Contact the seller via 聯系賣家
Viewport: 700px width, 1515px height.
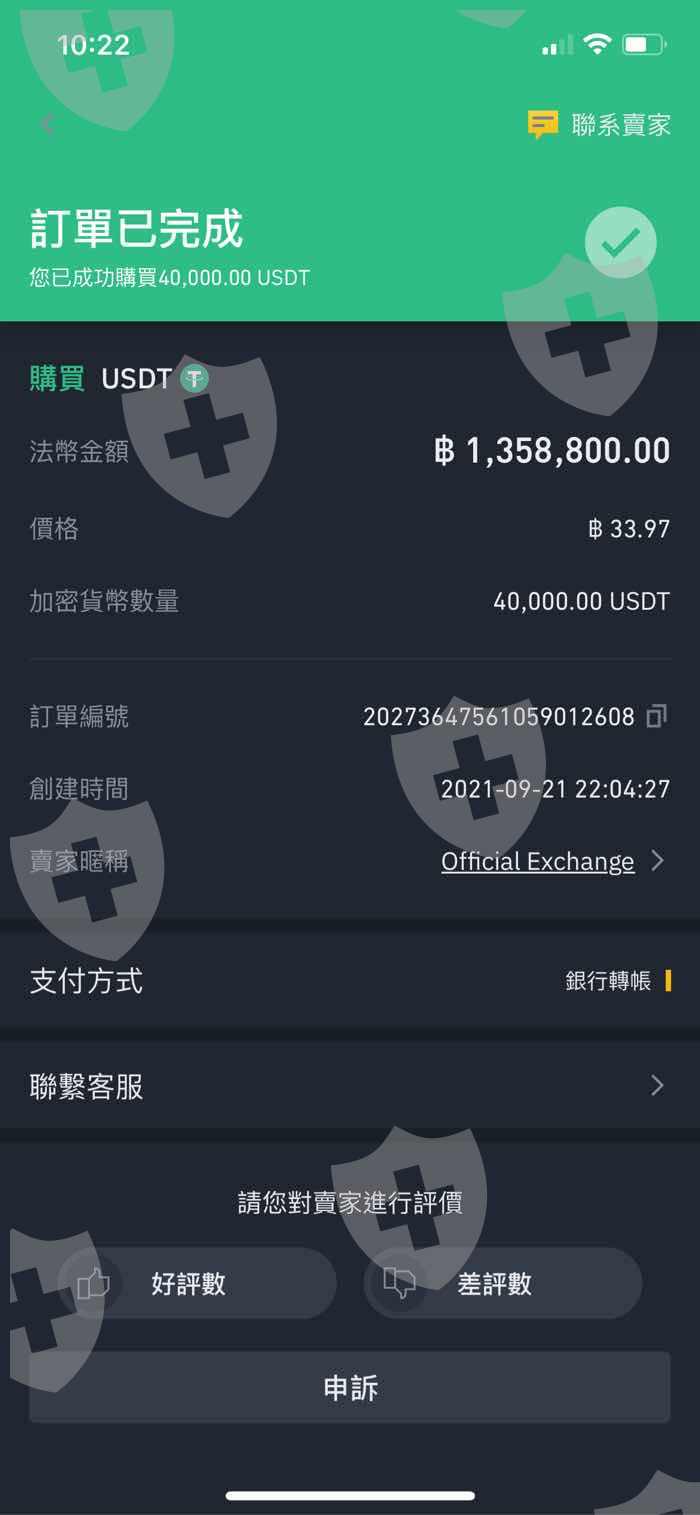click(x=599, y=124)
